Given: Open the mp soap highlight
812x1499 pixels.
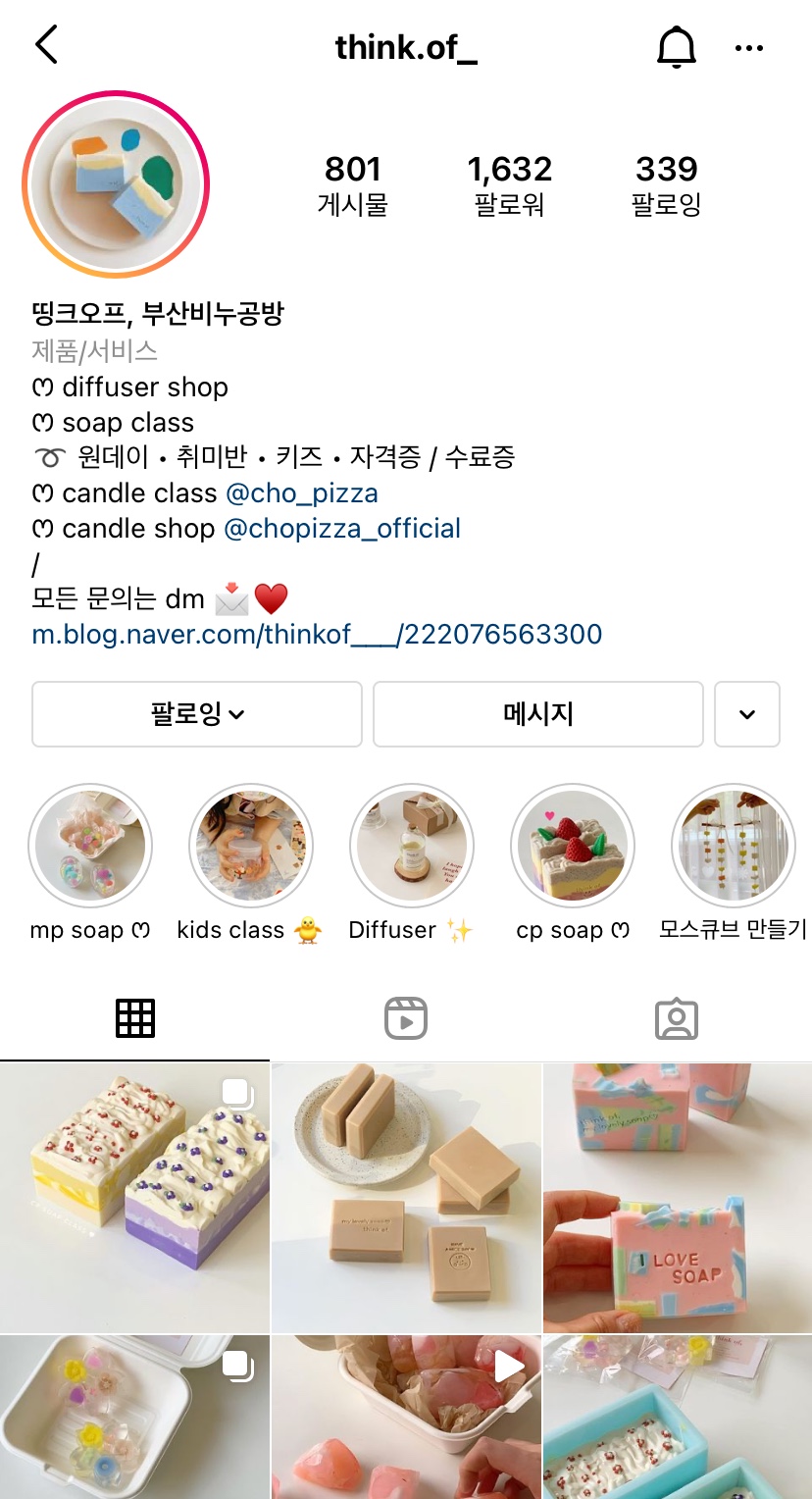Looking at the screenshot, I should (x=90, y=846).
